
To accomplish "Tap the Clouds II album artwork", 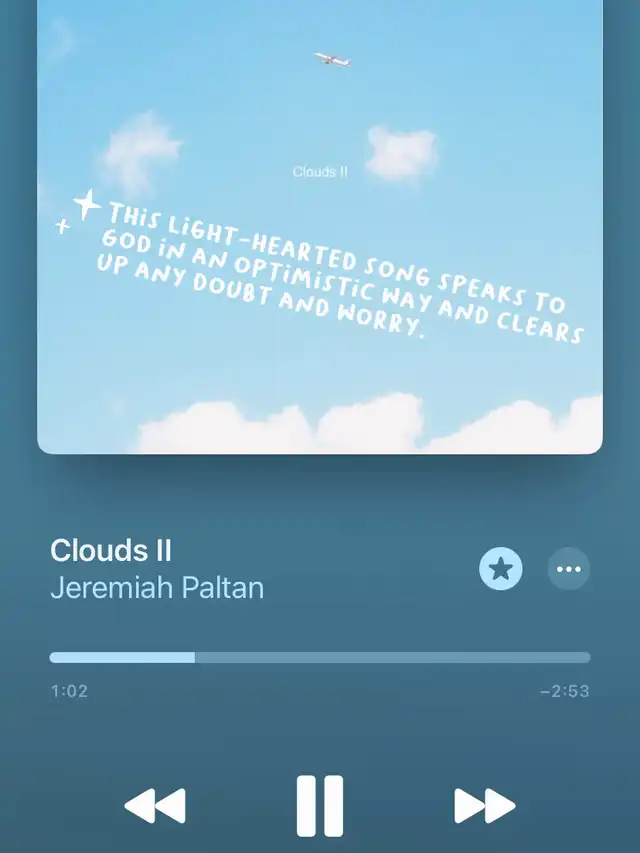I will click(320, 227).
